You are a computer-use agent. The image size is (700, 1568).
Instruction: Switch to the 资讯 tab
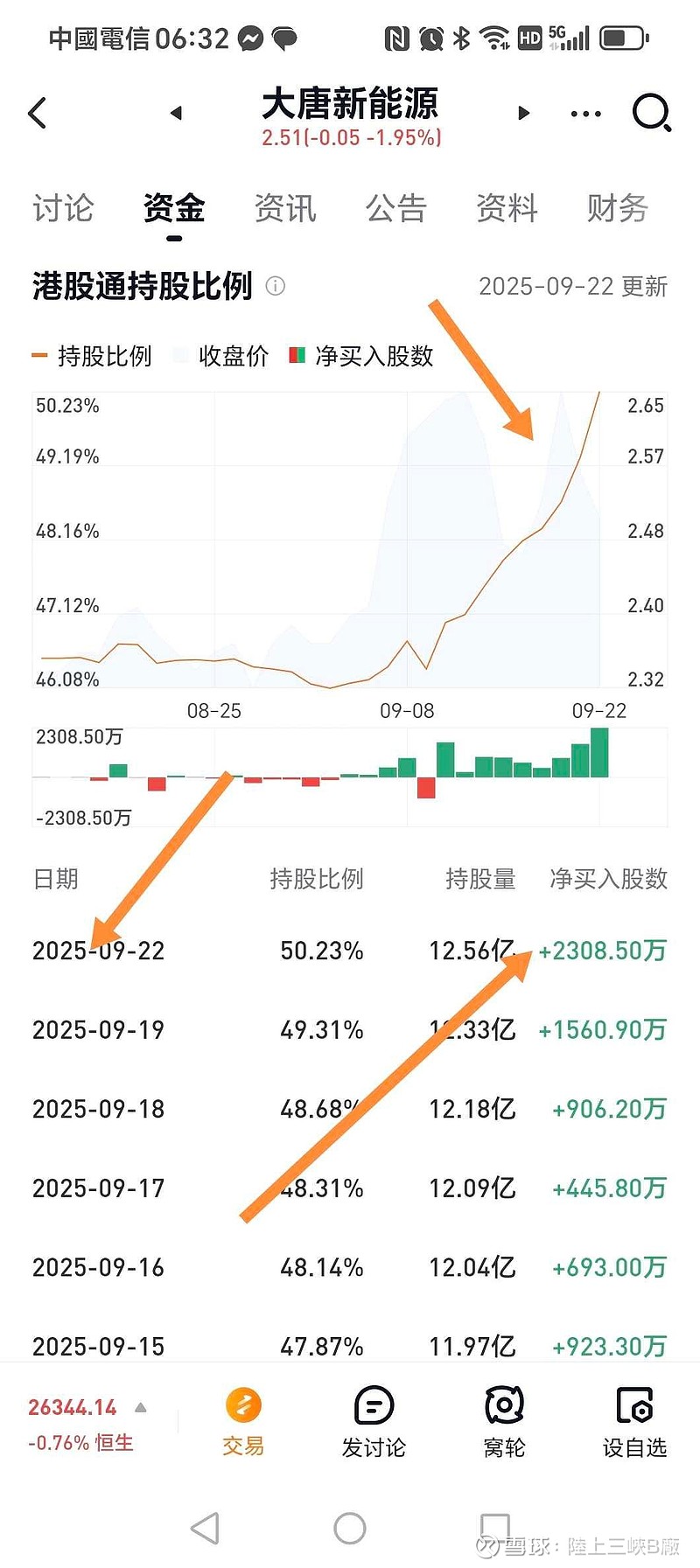point(284,209)
